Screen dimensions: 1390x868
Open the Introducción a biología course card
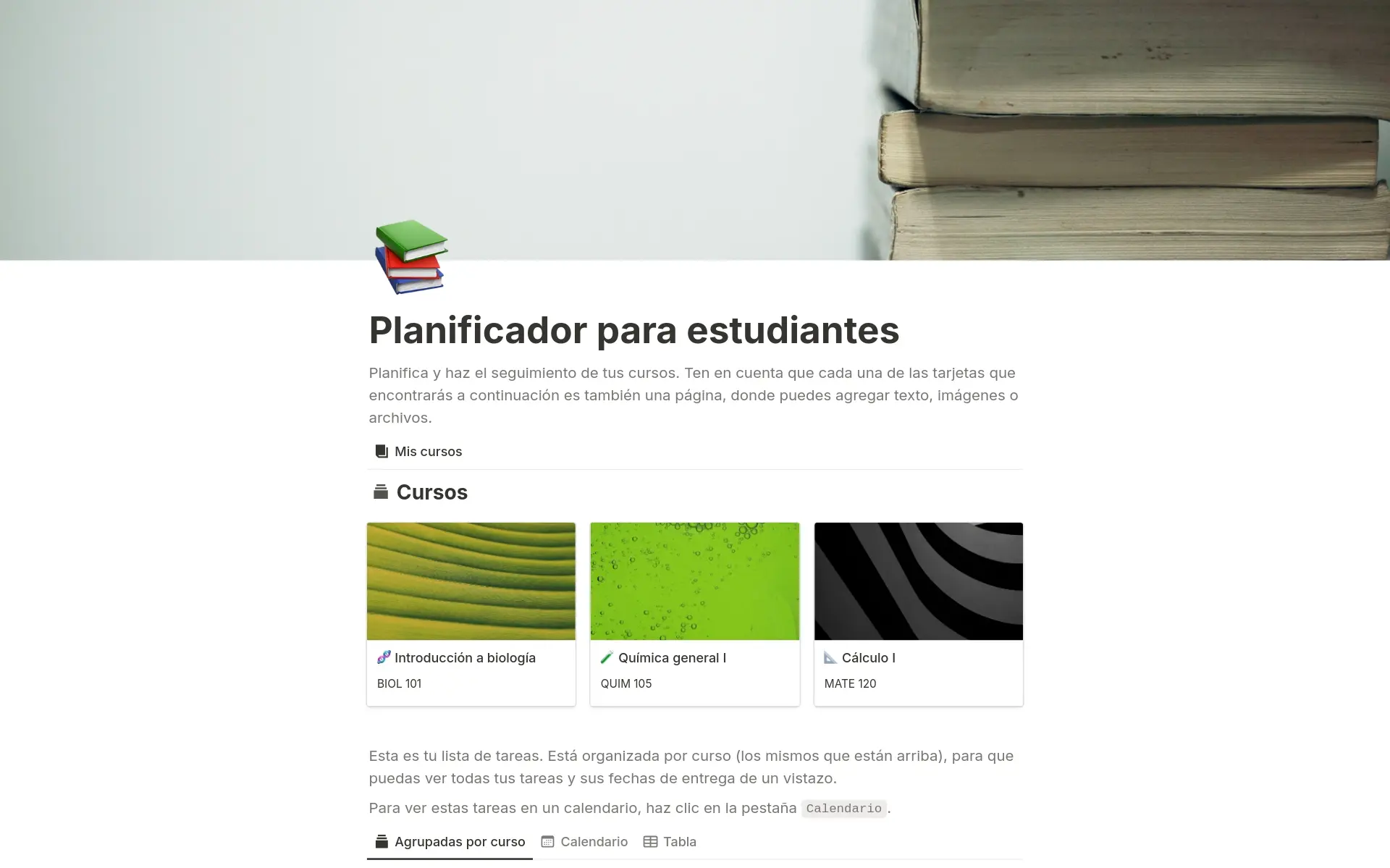[471, 614]
